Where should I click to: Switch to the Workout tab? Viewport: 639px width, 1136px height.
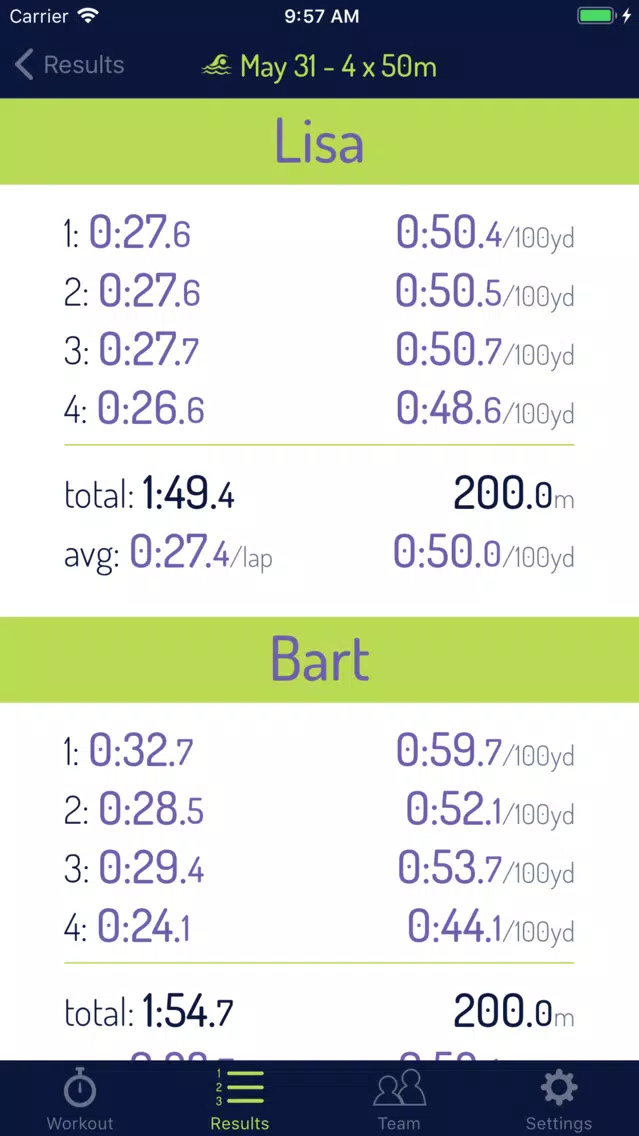[x=80, y=1099]
